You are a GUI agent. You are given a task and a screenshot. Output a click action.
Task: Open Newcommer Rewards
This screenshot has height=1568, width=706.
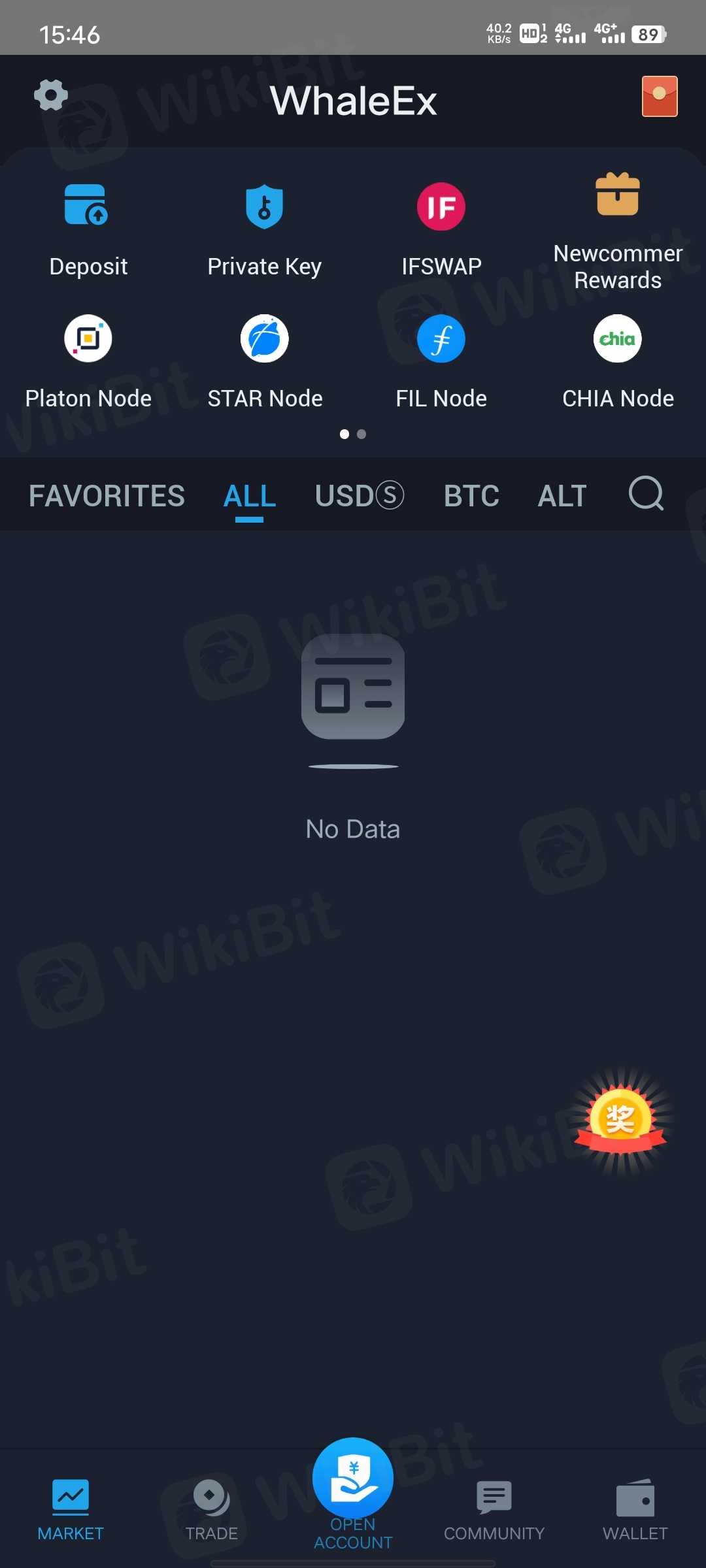pos(618,230)
